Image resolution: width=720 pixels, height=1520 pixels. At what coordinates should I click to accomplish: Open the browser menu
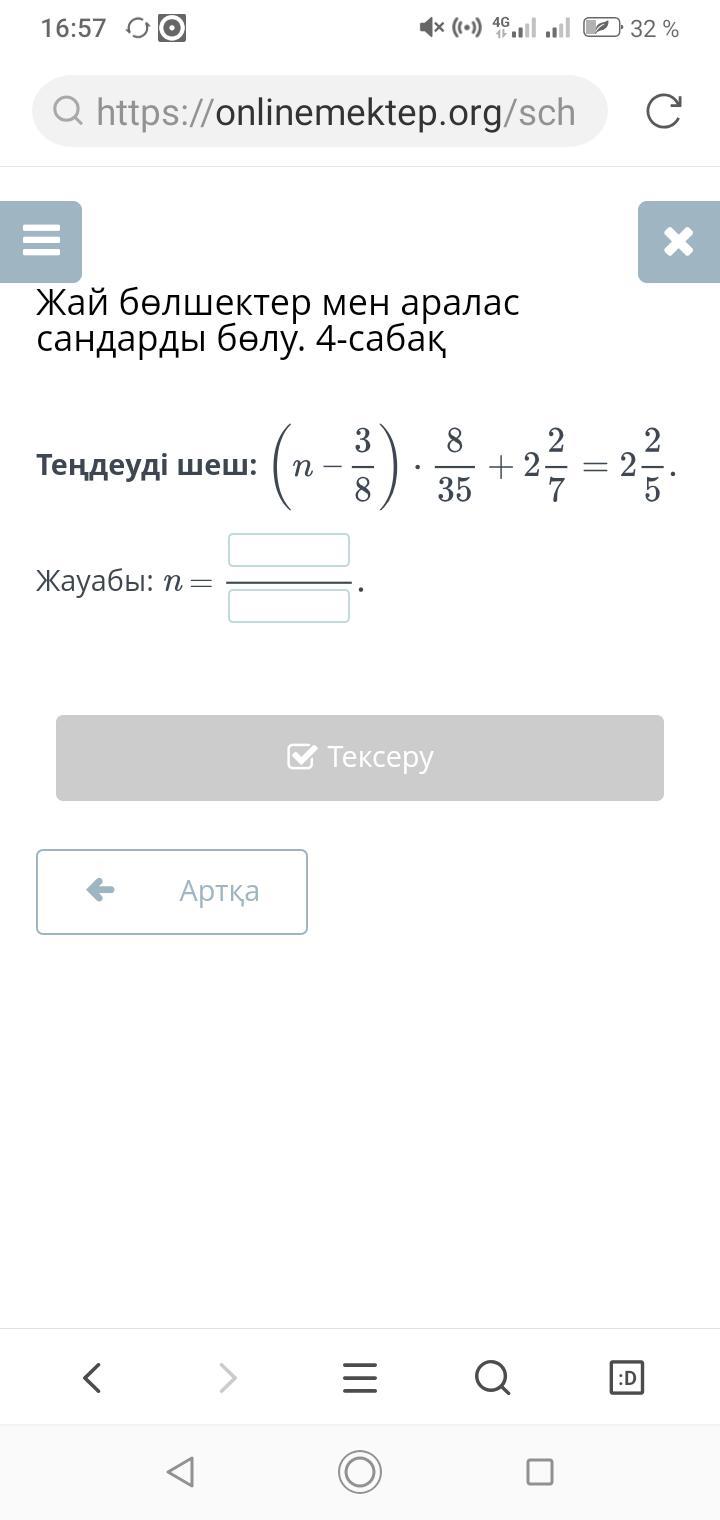(x=360, y=1378)
